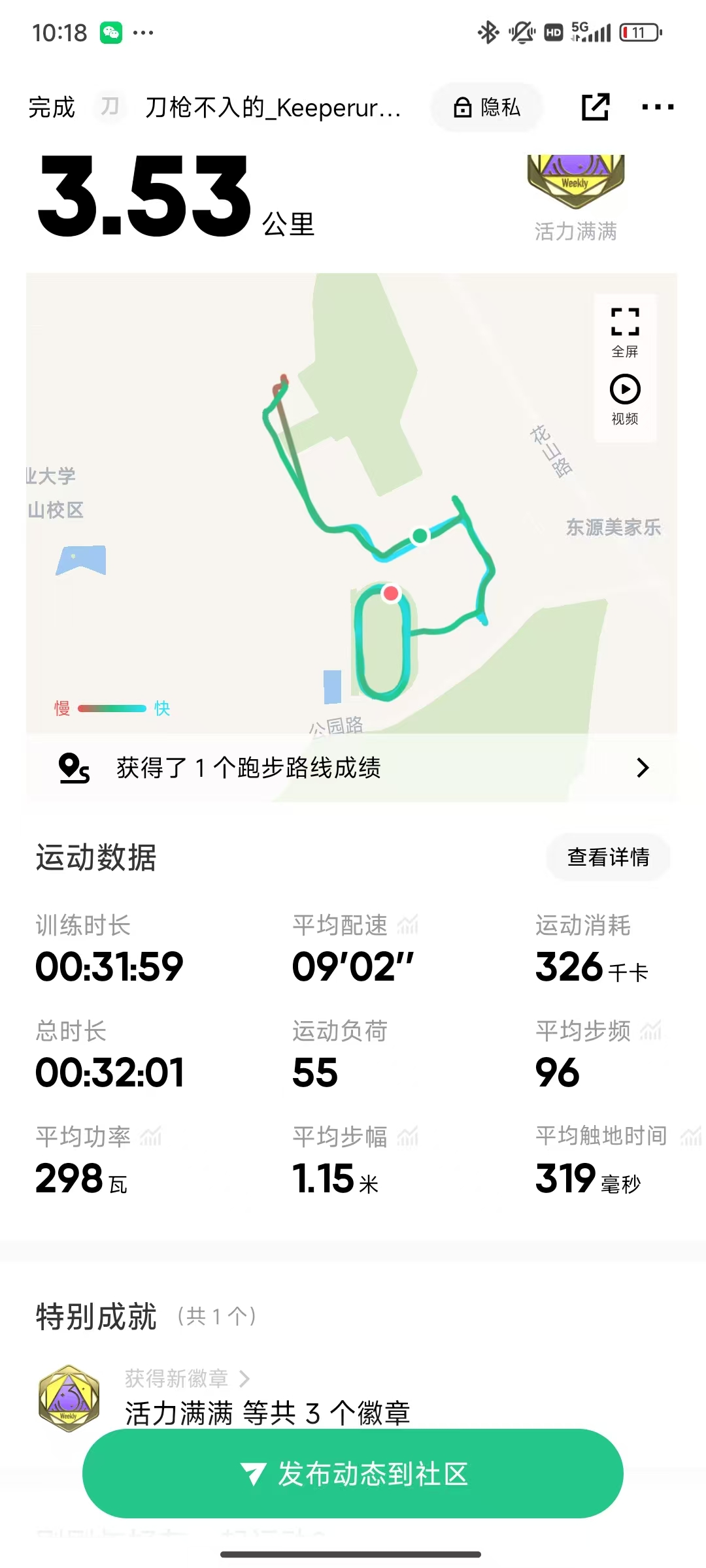Image resolution: width=706 pixels, height=1568 pixels.
Task: Expand the map with 全屏
Action: (x=625, y=333)
